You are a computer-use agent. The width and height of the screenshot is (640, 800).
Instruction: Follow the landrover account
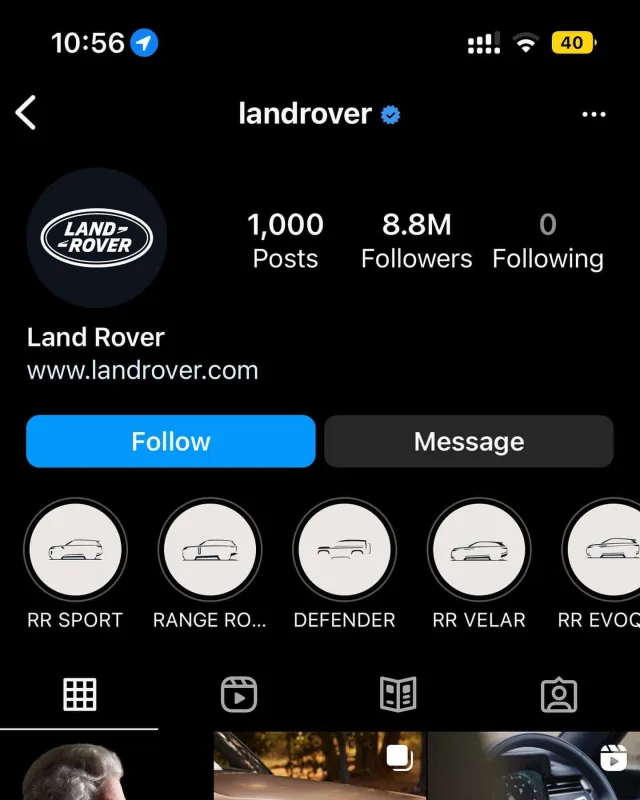tap(170, 441)
